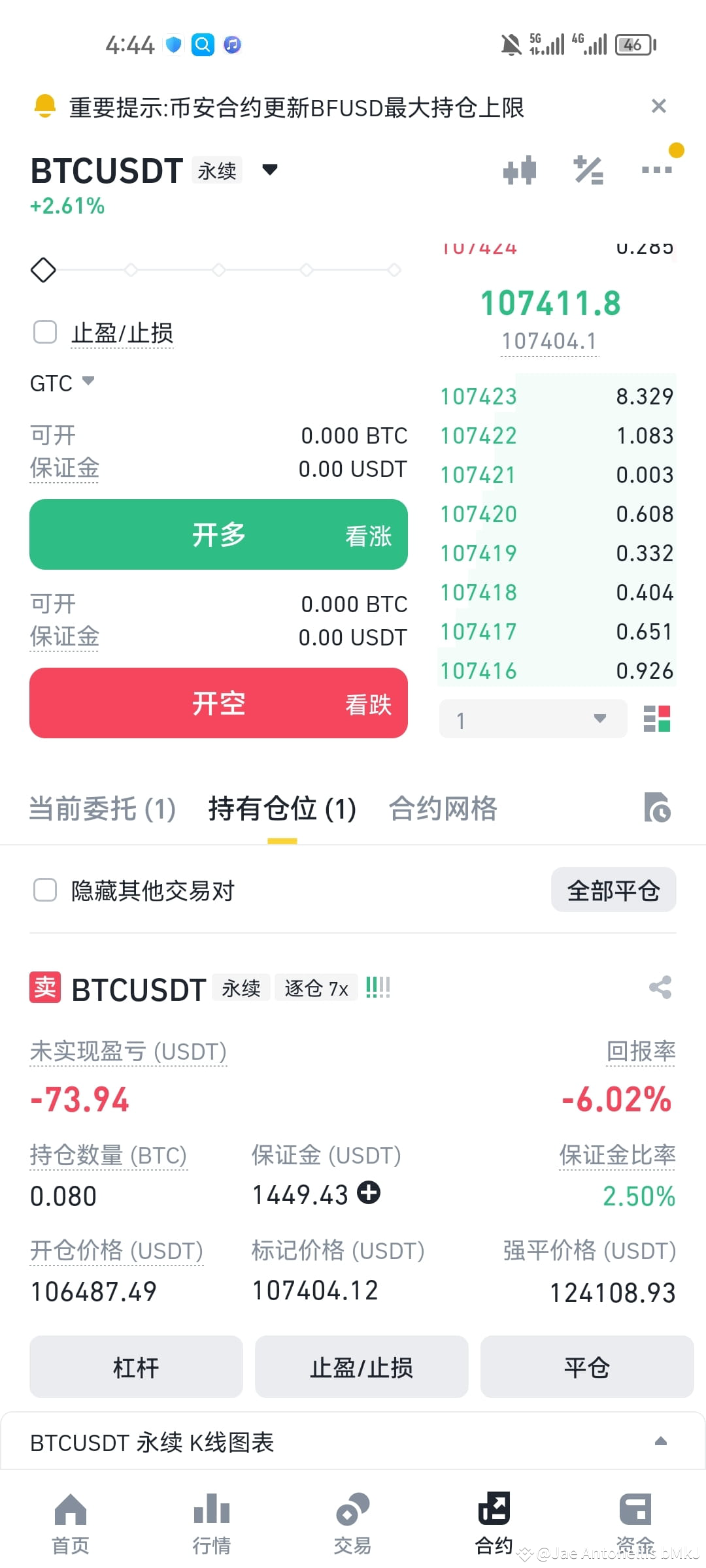Open the candlestick chart view icon
The image size is (706, 1568).
520,169
